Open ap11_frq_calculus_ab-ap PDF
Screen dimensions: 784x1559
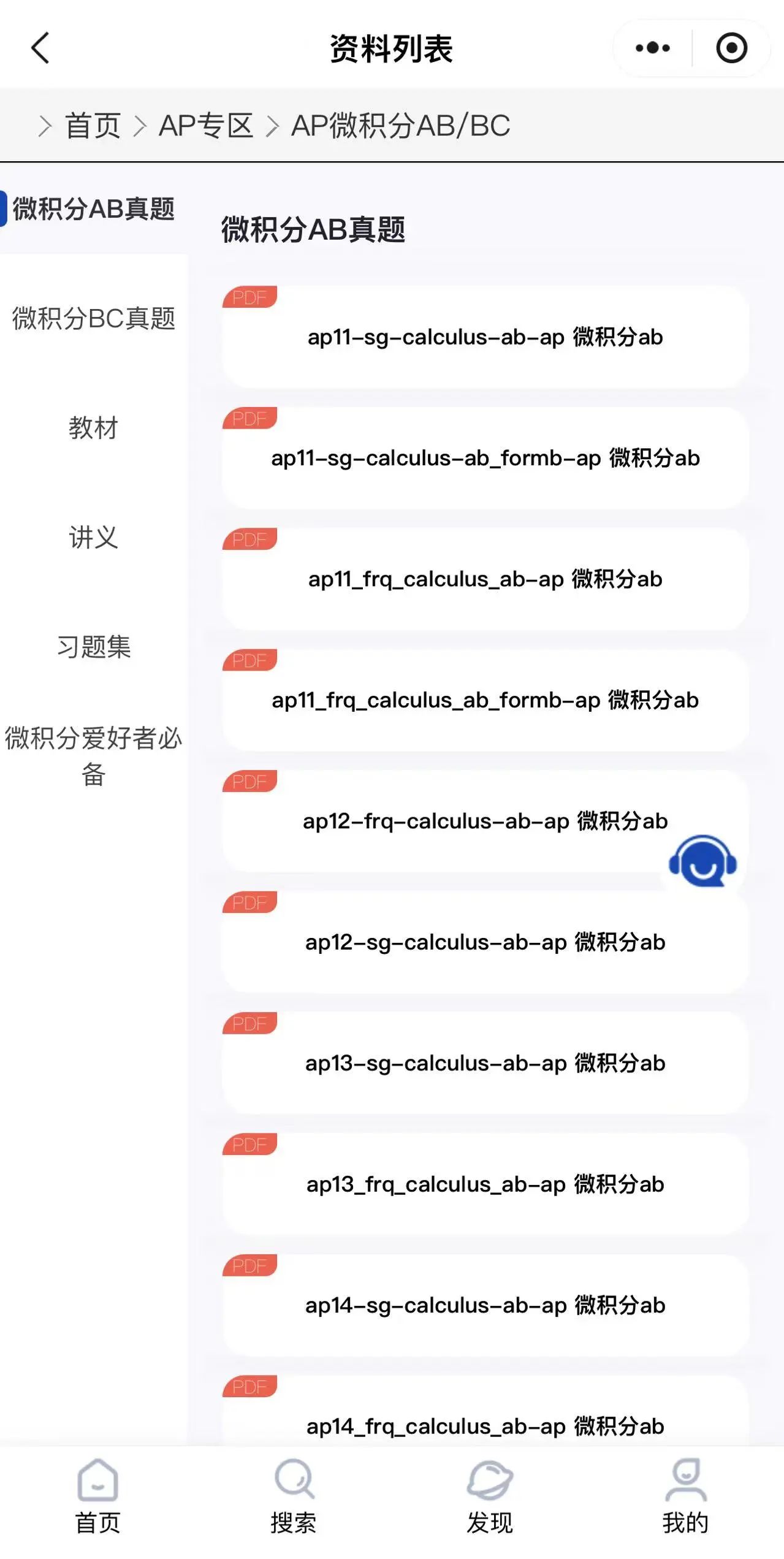(485, 579)
